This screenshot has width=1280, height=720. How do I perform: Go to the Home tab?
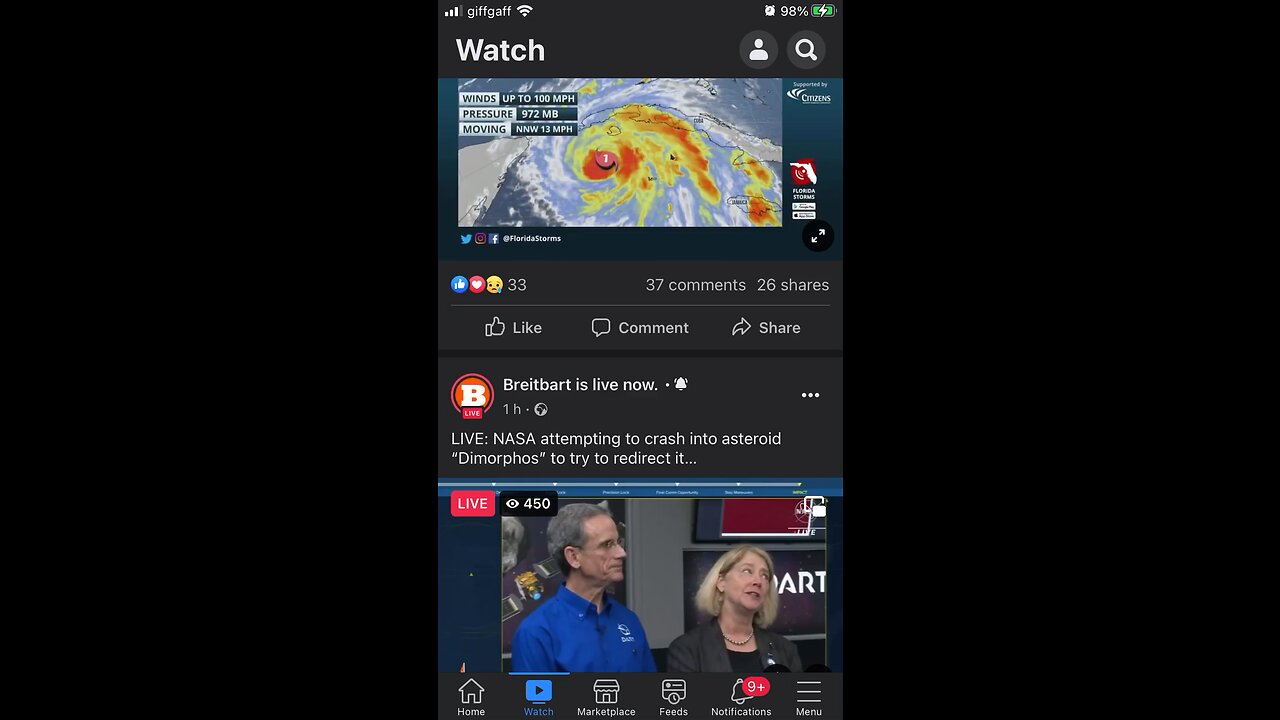(x=471, y=697)
